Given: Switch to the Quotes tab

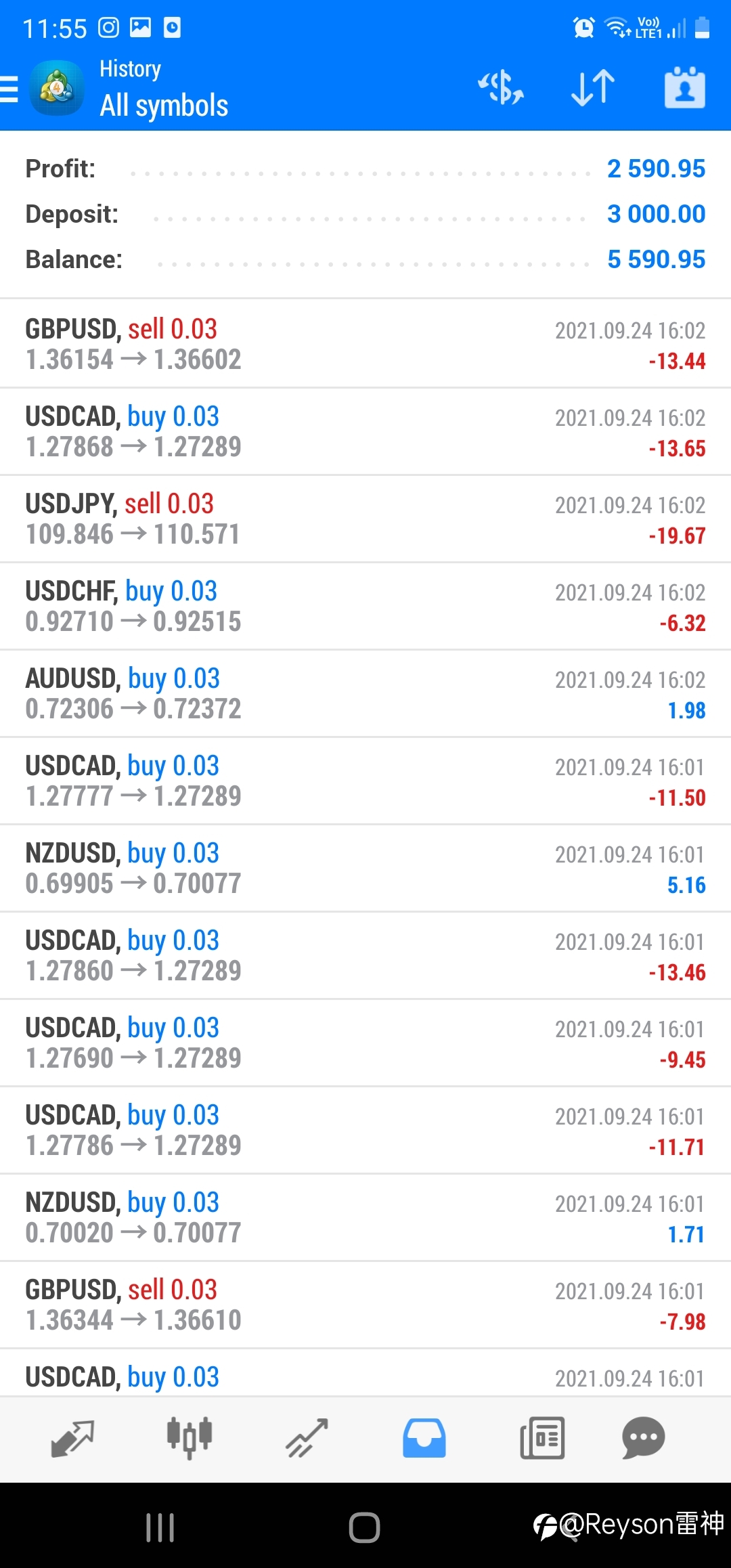Looking at the screenshot, I should pos(72,1438).
